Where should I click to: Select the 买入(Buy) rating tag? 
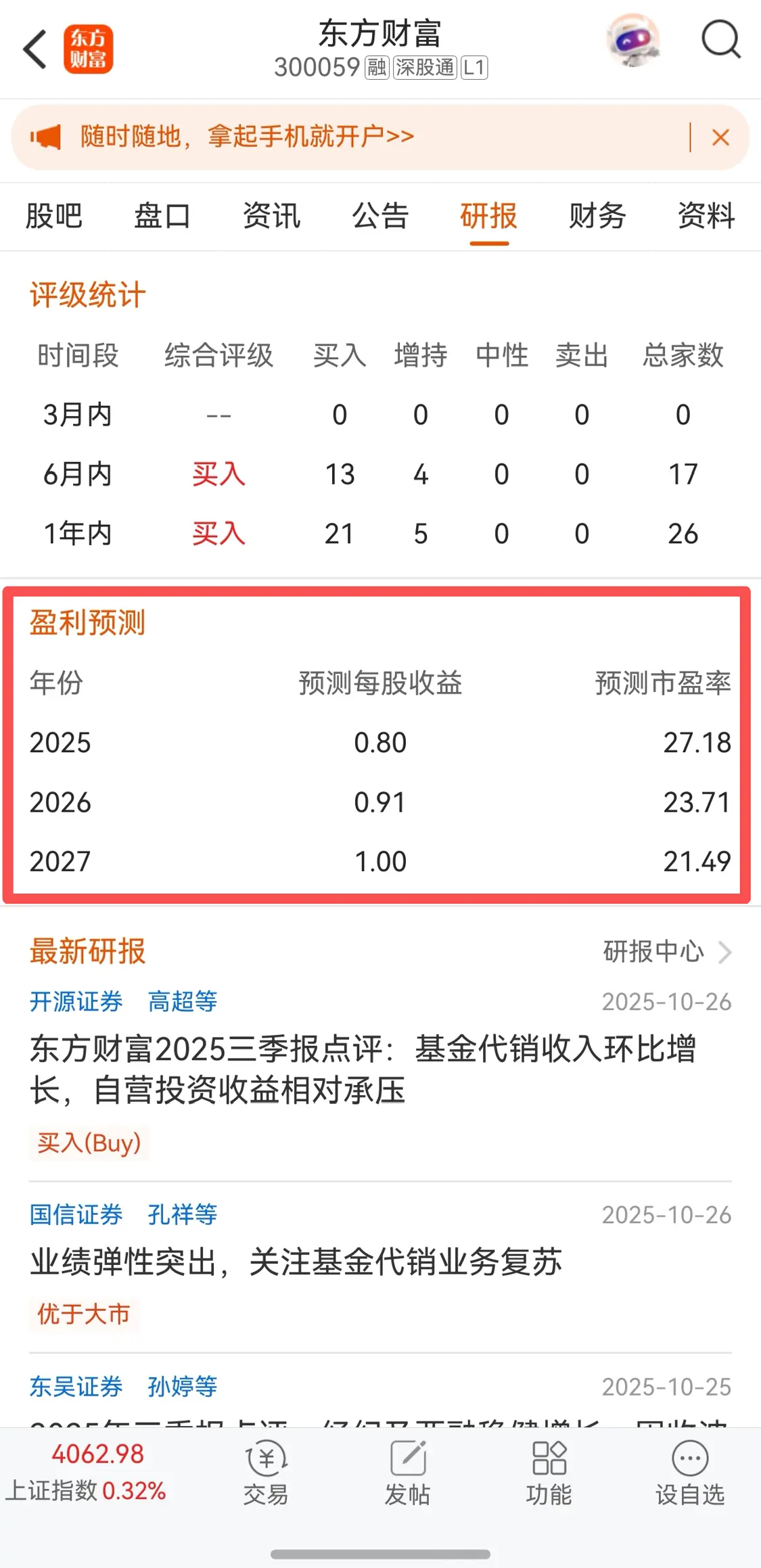tap(89, 1143)
